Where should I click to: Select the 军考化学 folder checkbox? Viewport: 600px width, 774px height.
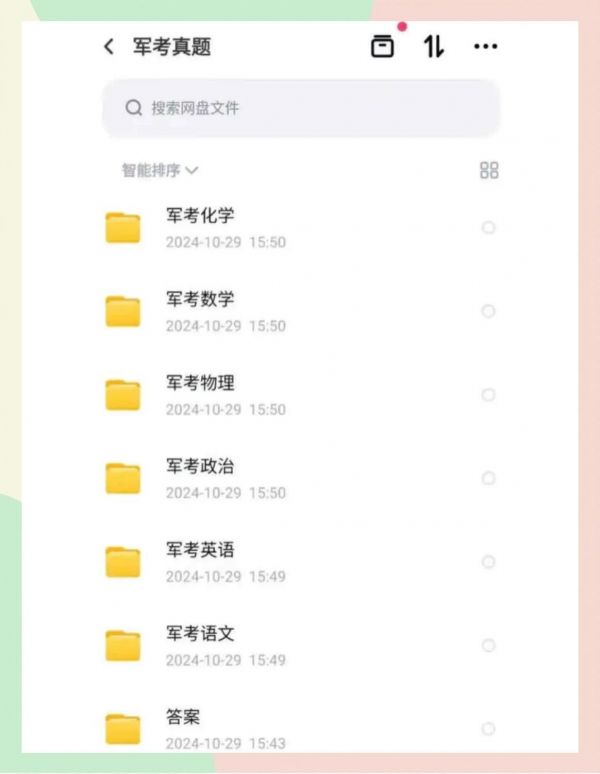click(488, 228)
